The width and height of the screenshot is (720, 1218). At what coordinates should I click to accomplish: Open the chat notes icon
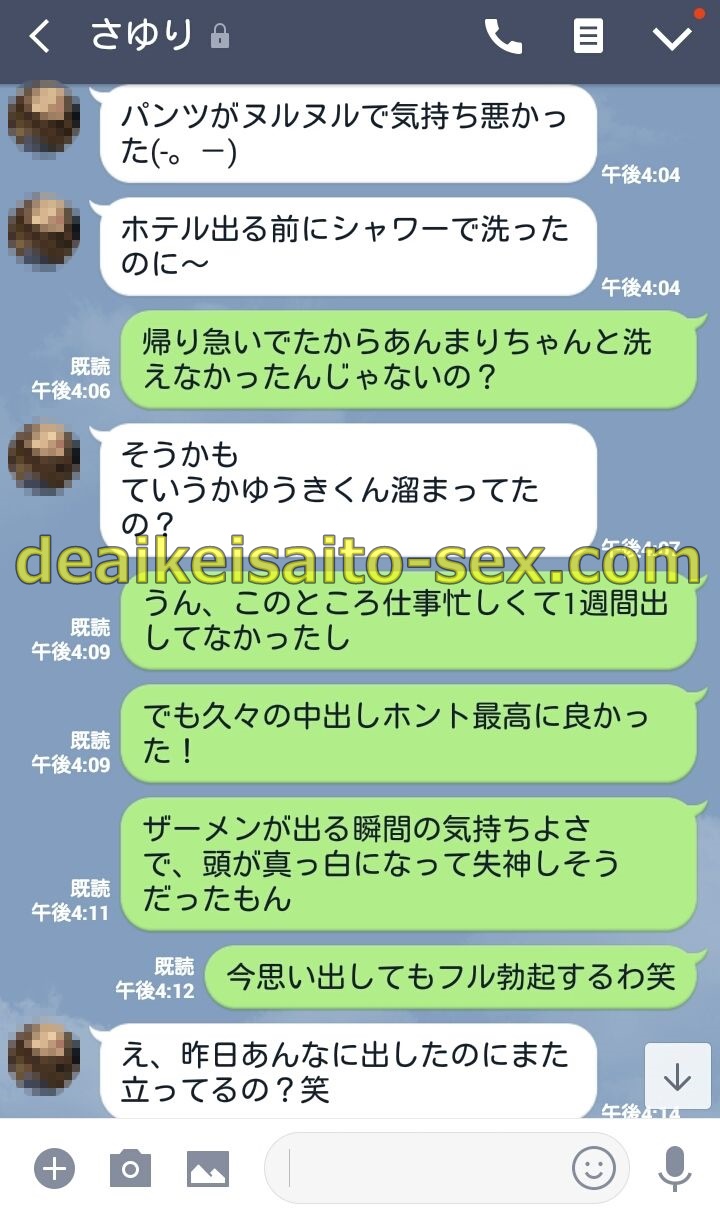(x=588, y=38)
